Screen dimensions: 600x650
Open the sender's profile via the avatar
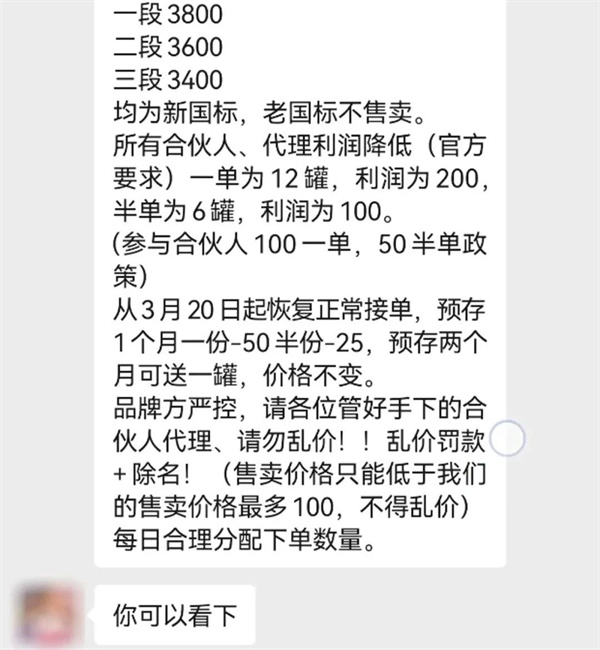[49, 612]
